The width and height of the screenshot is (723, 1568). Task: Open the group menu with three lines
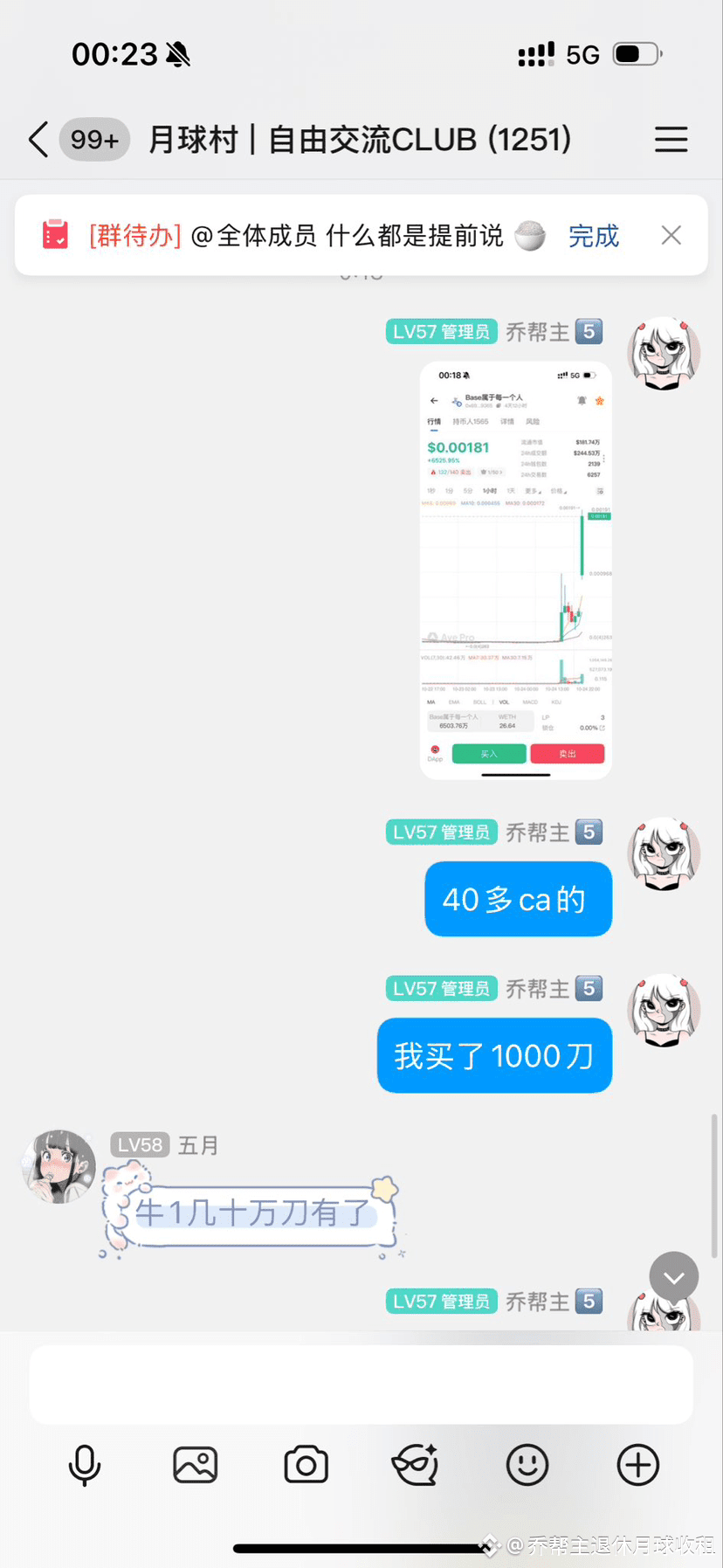671,140
